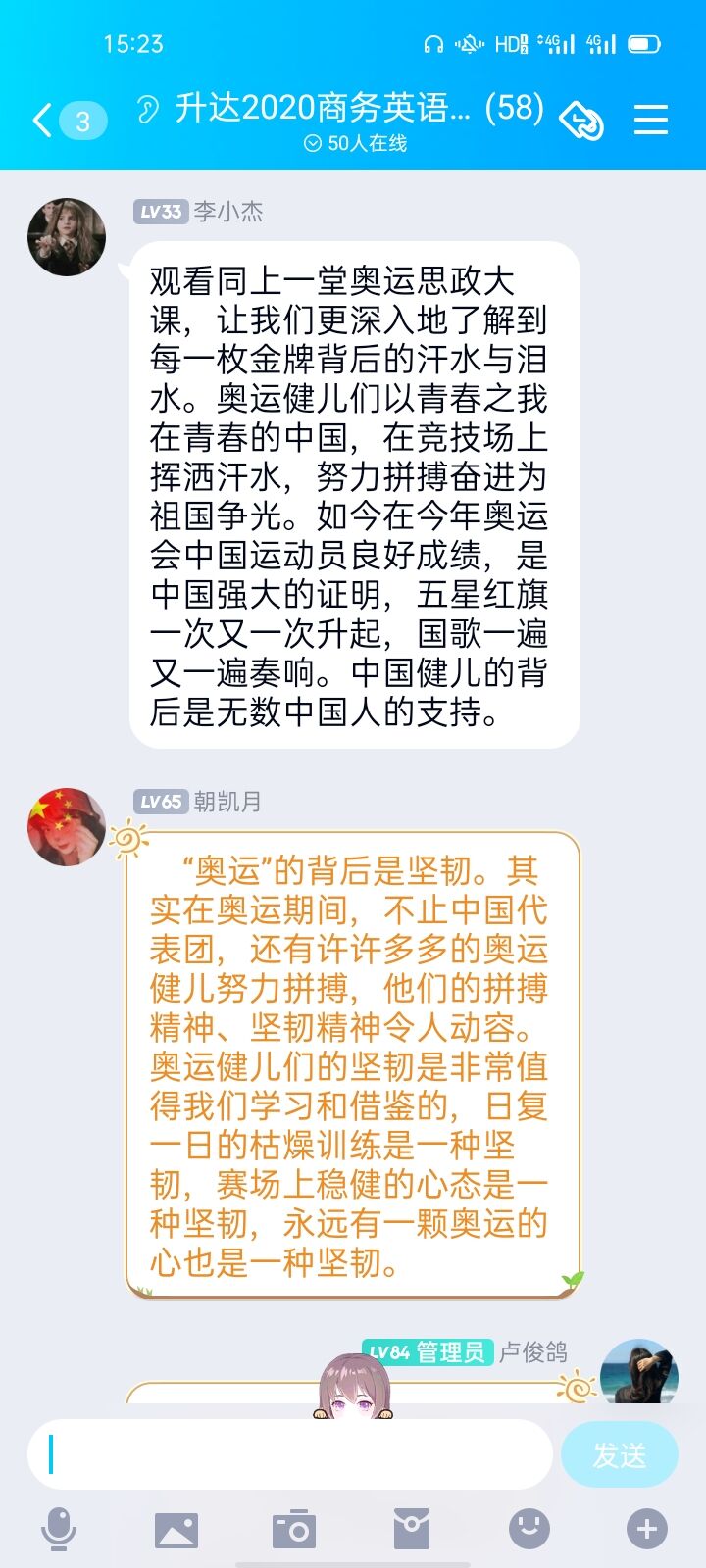This screenshot has width=706, height=1568.
Task: Record a voice message with the microphone
Action: pos(59,1529)
